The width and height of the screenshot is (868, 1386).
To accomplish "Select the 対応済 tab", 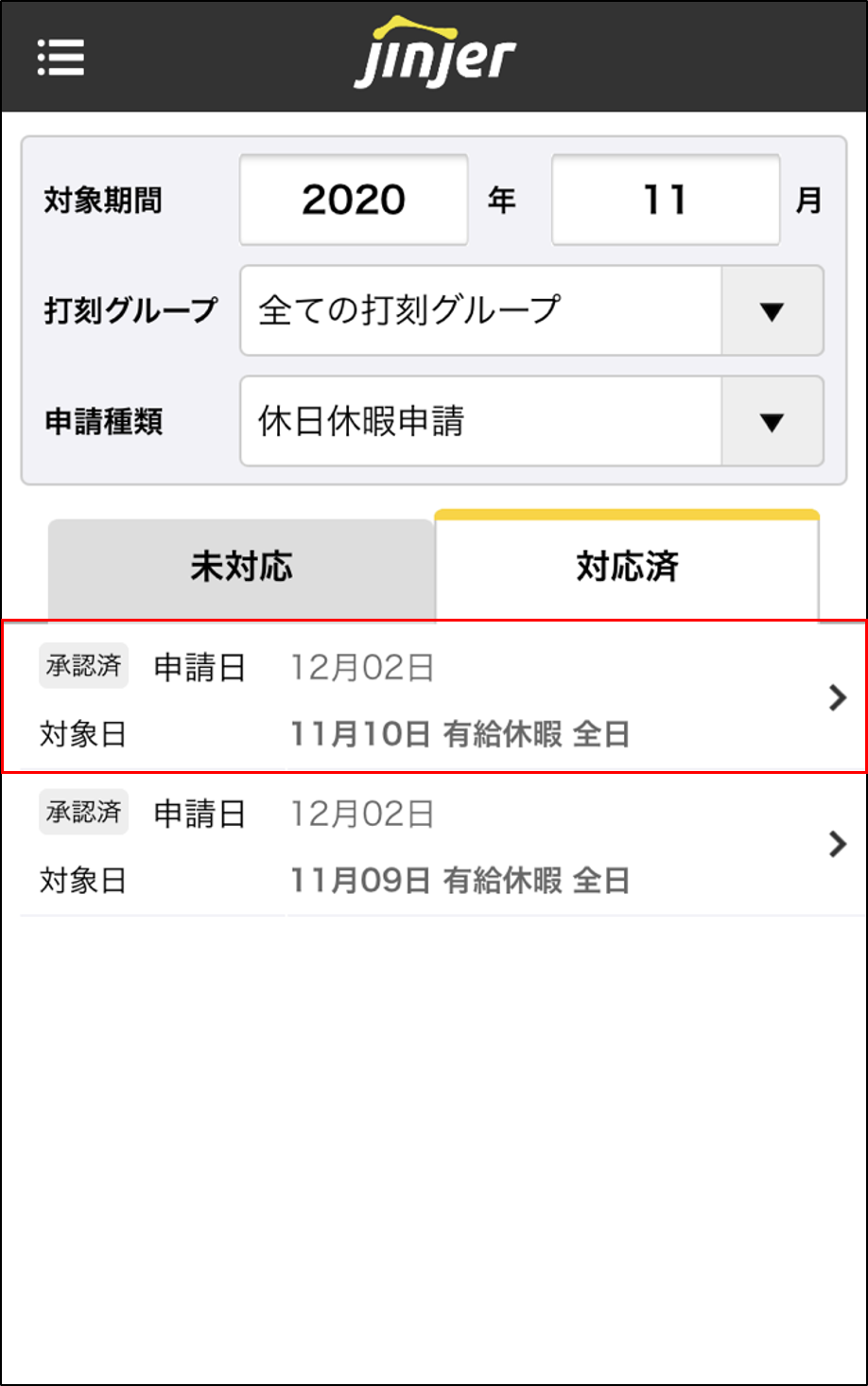I will tap(627, 568).
